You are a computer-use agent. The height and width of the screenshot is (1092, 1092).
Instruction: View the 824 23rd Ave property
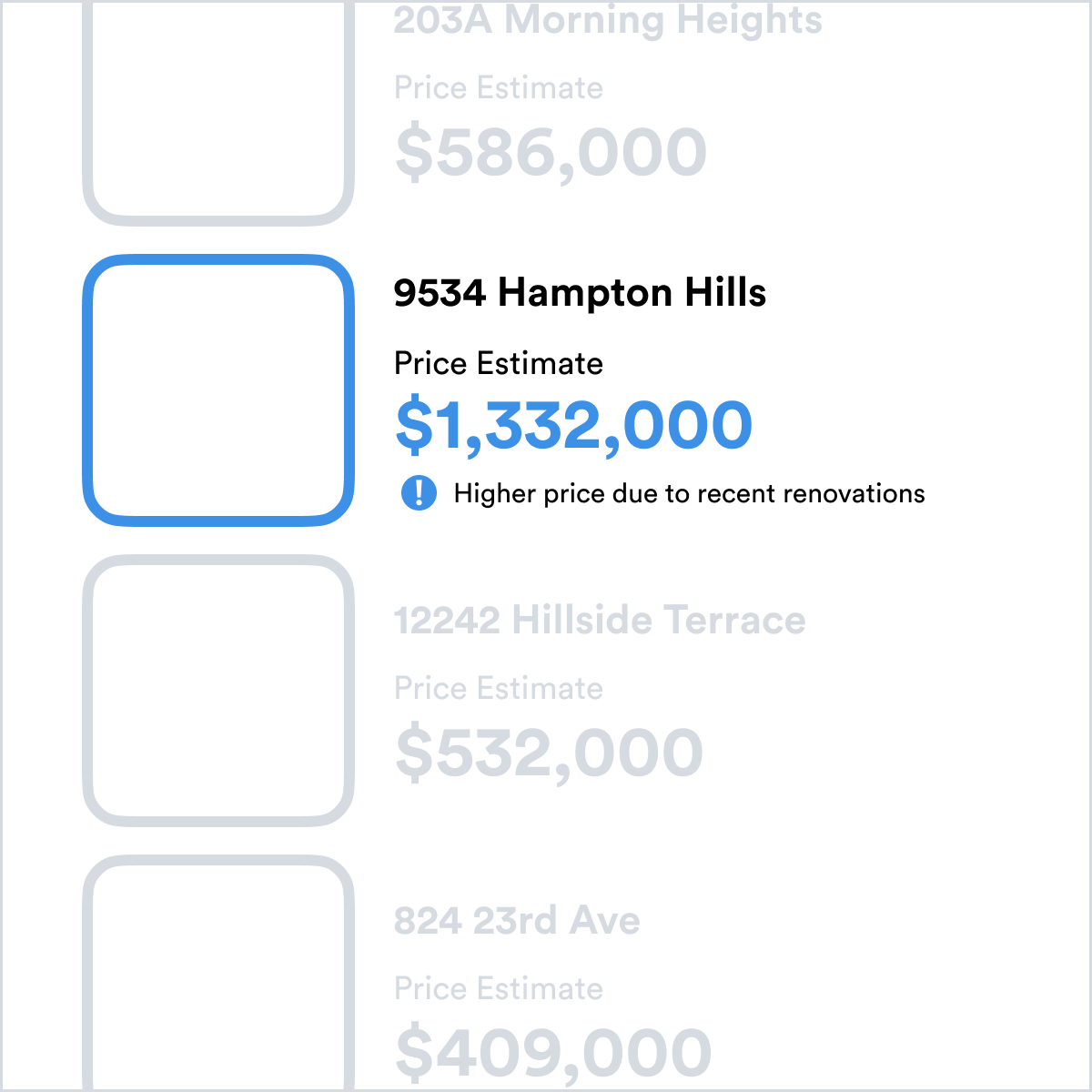tap(516, 921)
